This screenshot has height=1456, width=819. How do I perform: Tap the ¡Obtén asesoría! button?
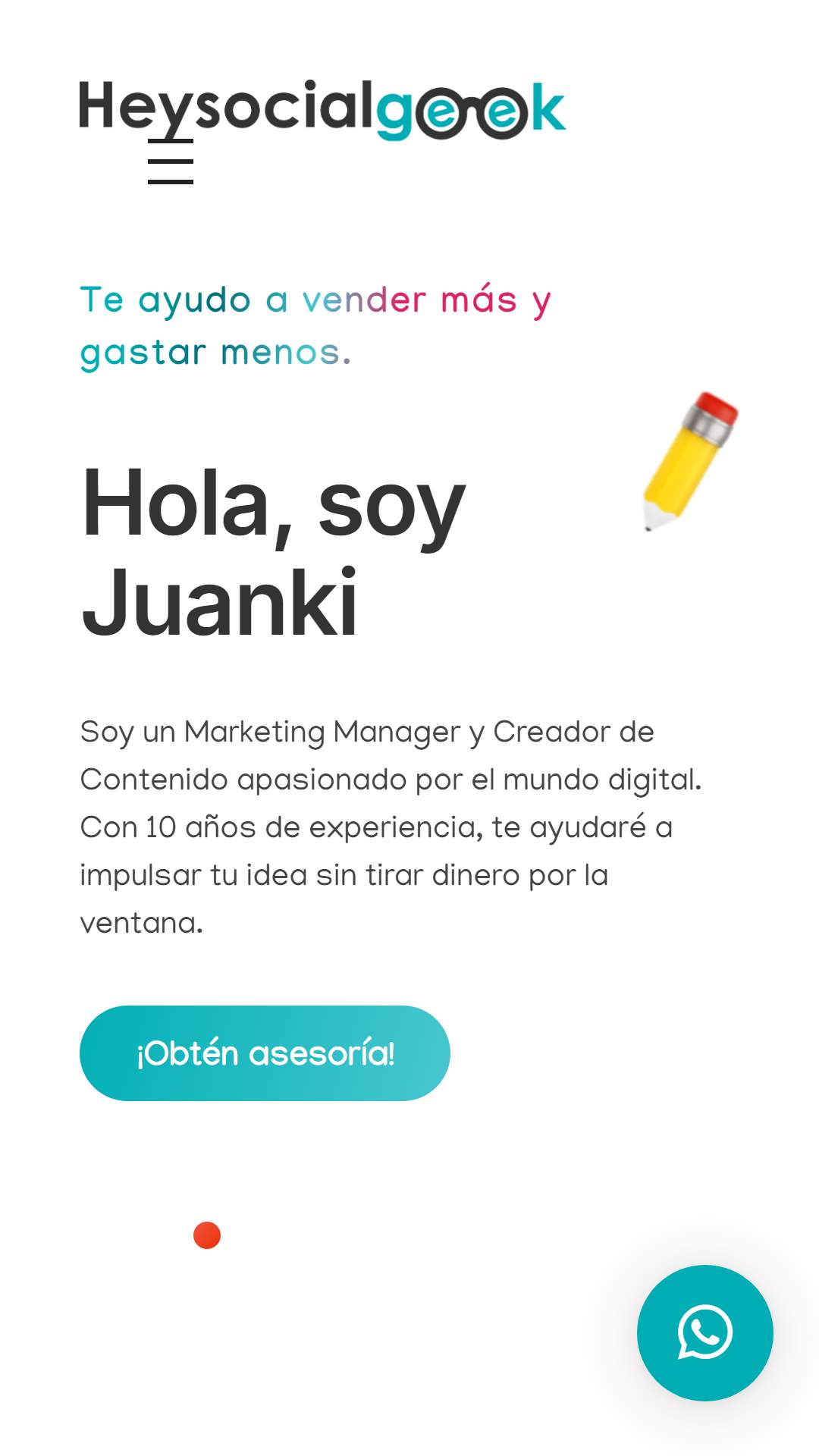click(x=265, y=1053)
